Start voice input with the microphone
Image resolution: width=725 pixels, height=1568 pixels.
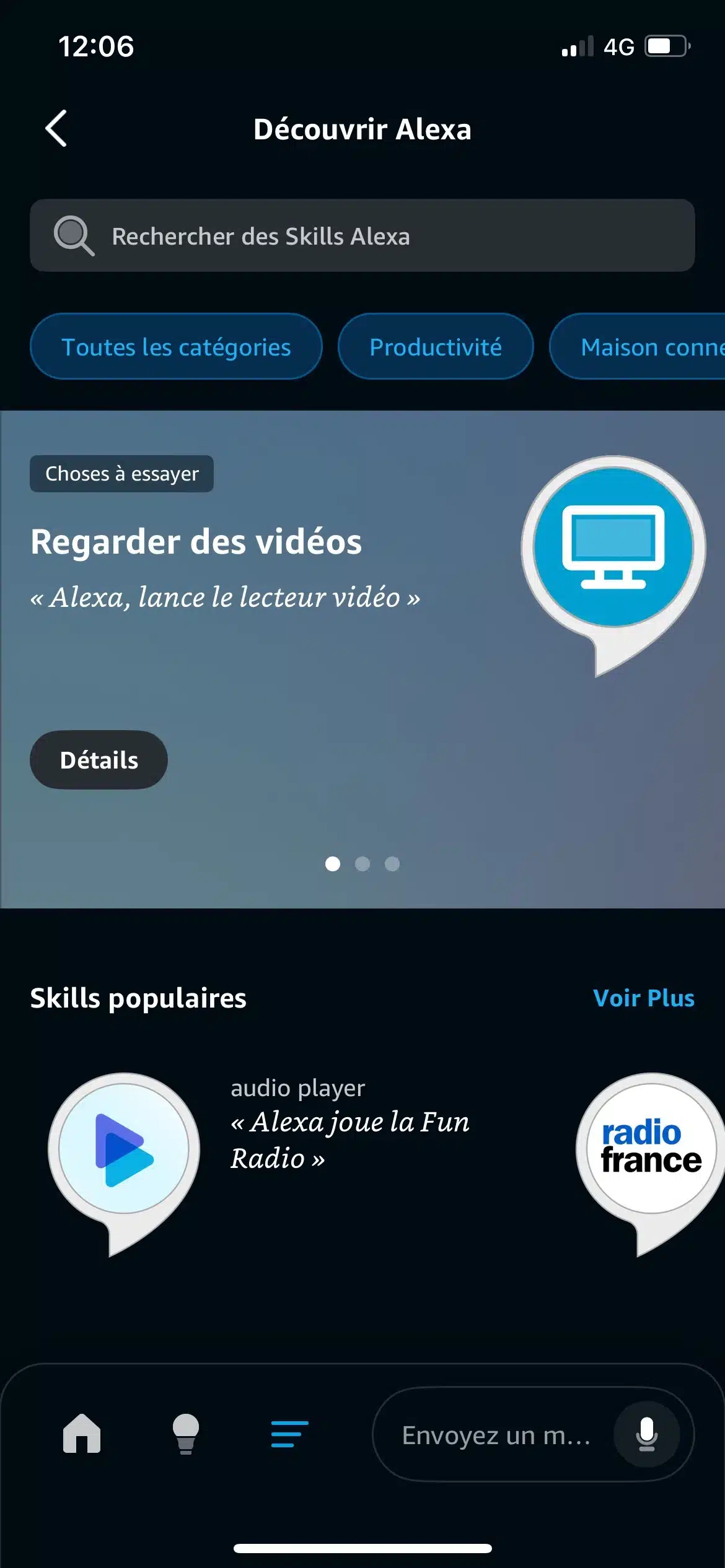coord(647,1434)
